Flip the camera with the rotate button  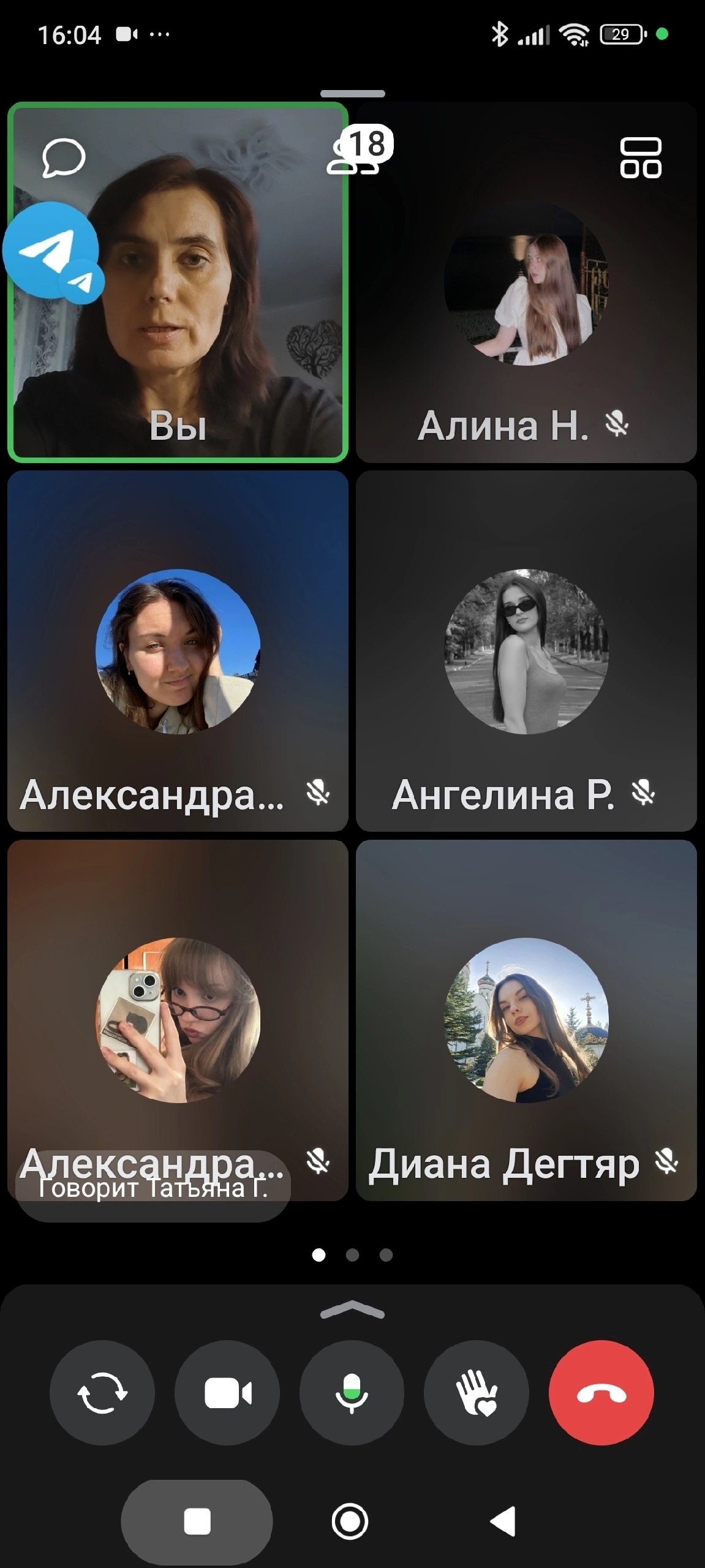pos(102,1394)
